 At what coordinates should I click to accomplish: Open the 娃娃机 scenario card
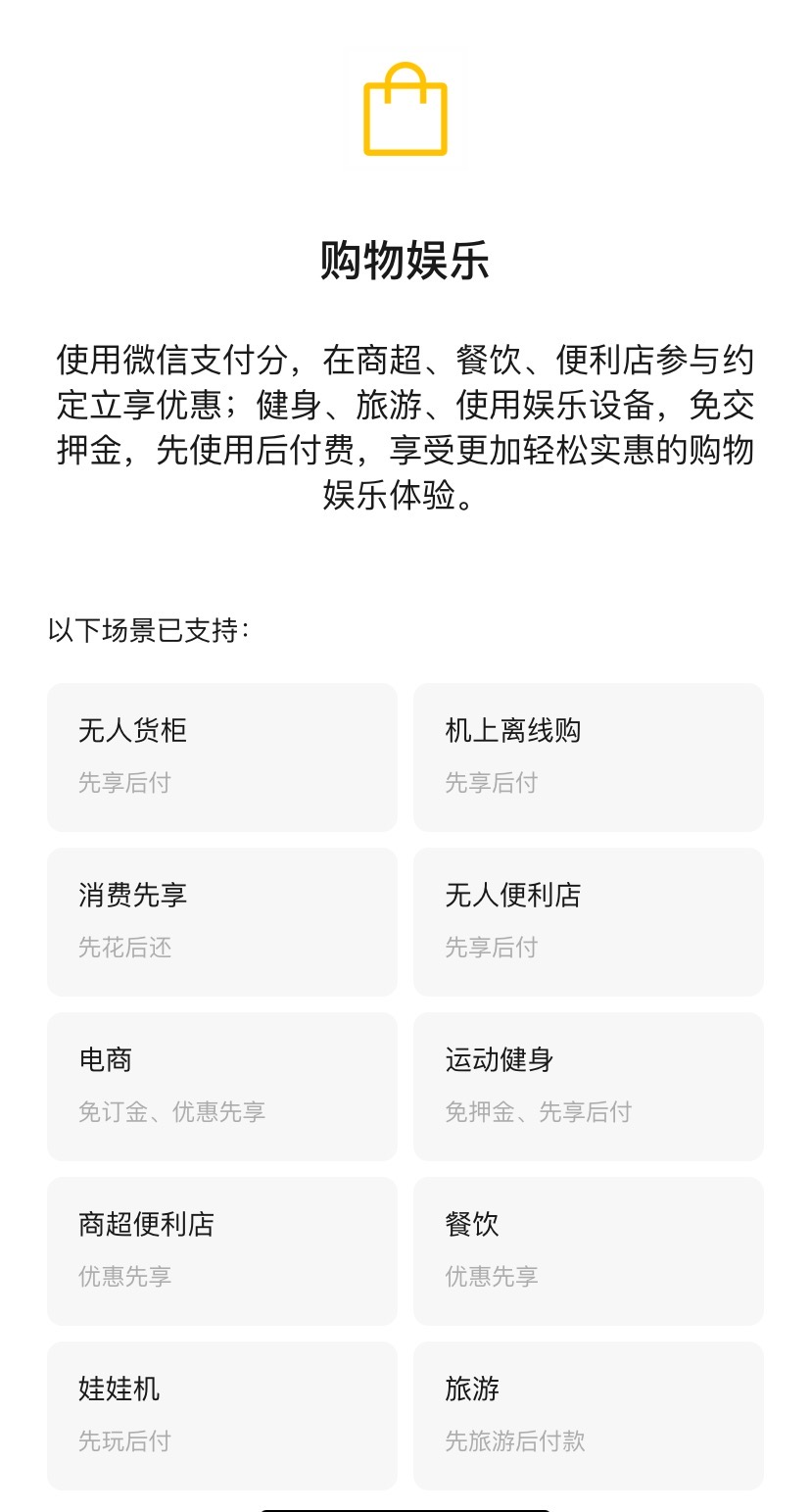[222, 1416]
